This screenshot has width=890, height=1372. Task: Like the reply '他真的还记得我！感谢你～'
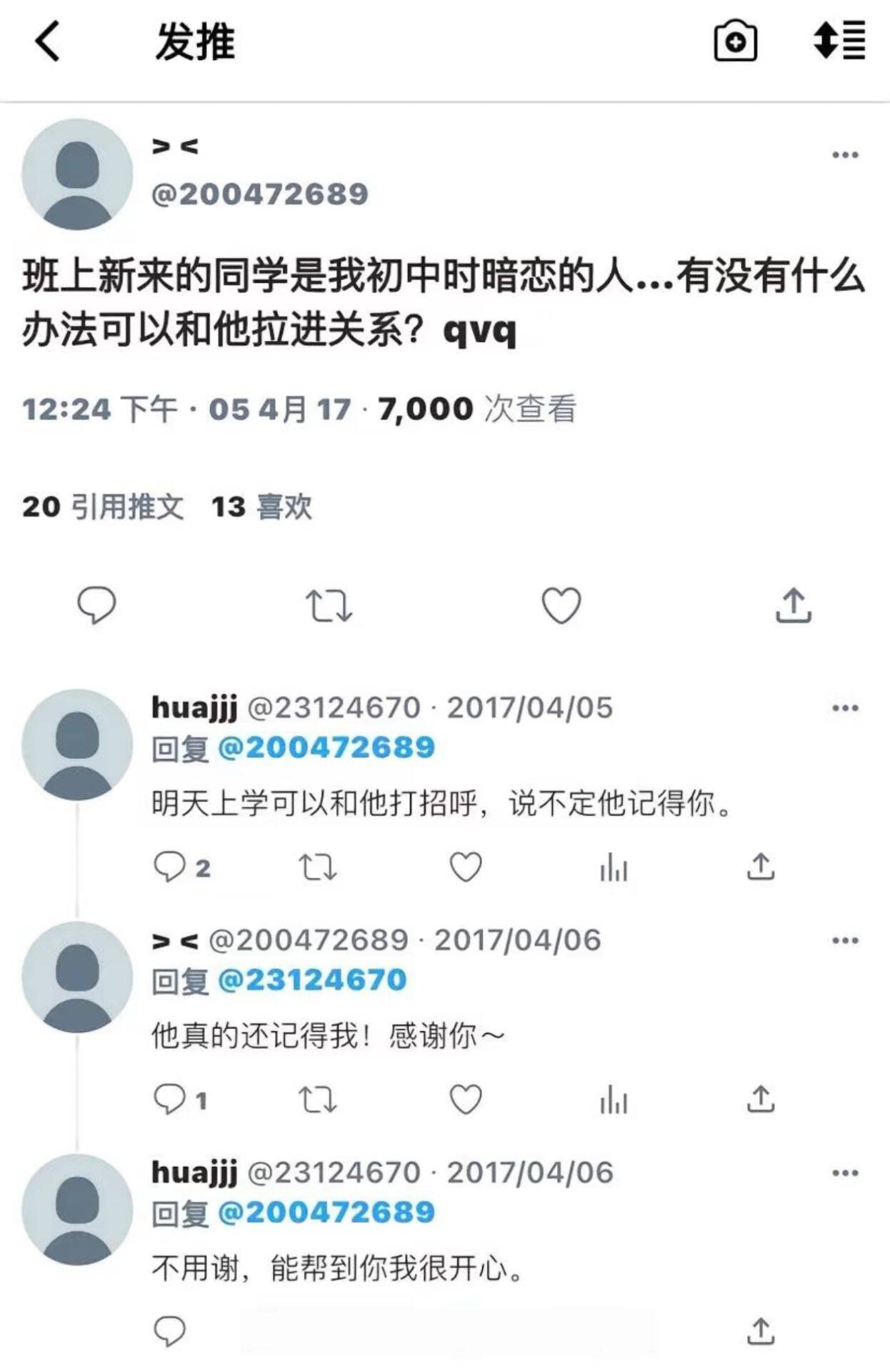point(466,1100)
